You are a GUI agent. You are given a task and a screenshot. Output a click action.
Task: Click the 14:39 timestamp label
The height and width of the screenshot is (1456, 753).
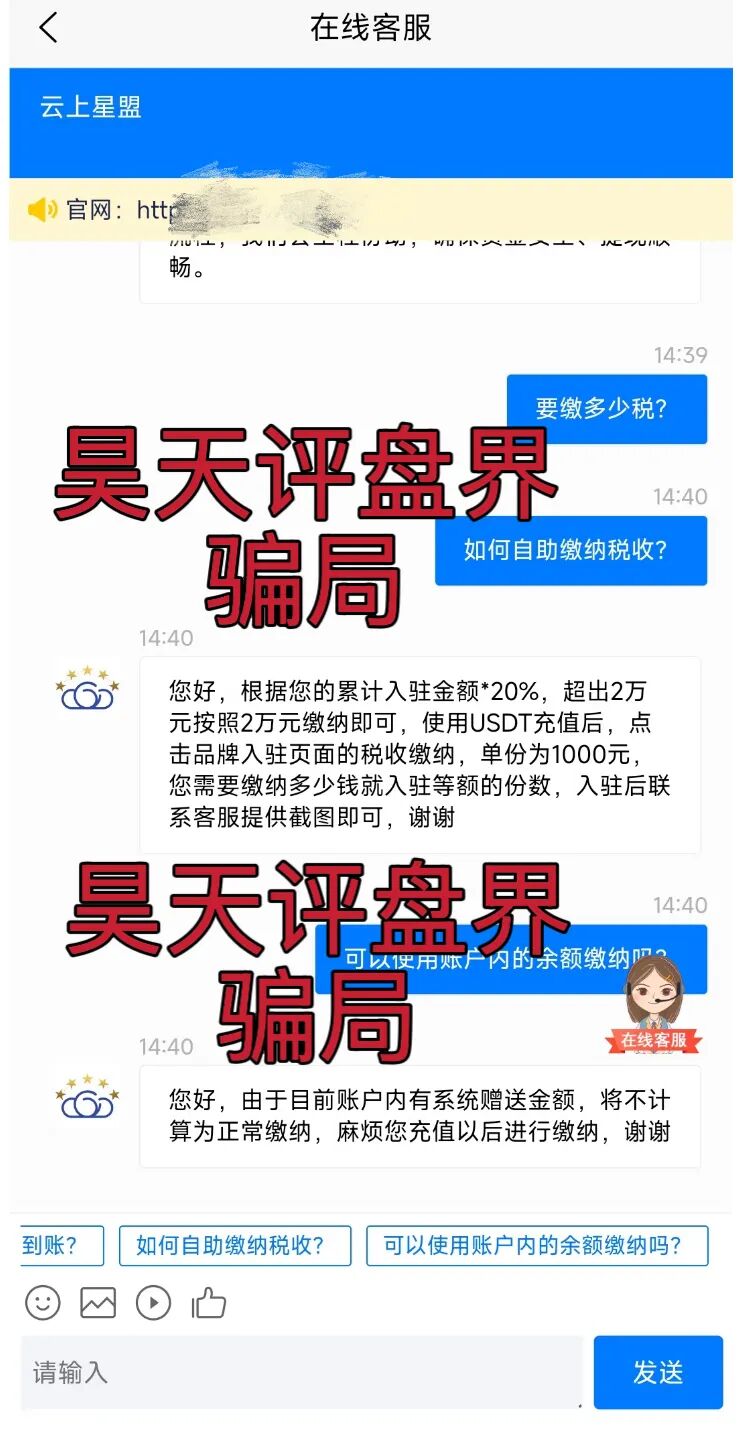[679, 356]
